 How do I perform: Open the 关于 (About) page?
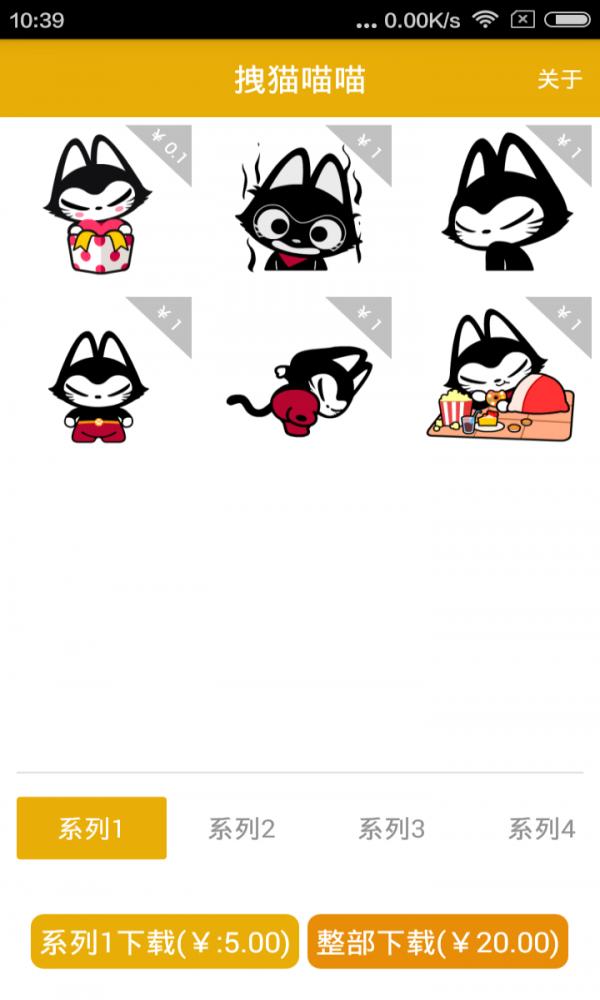[559, 79]
